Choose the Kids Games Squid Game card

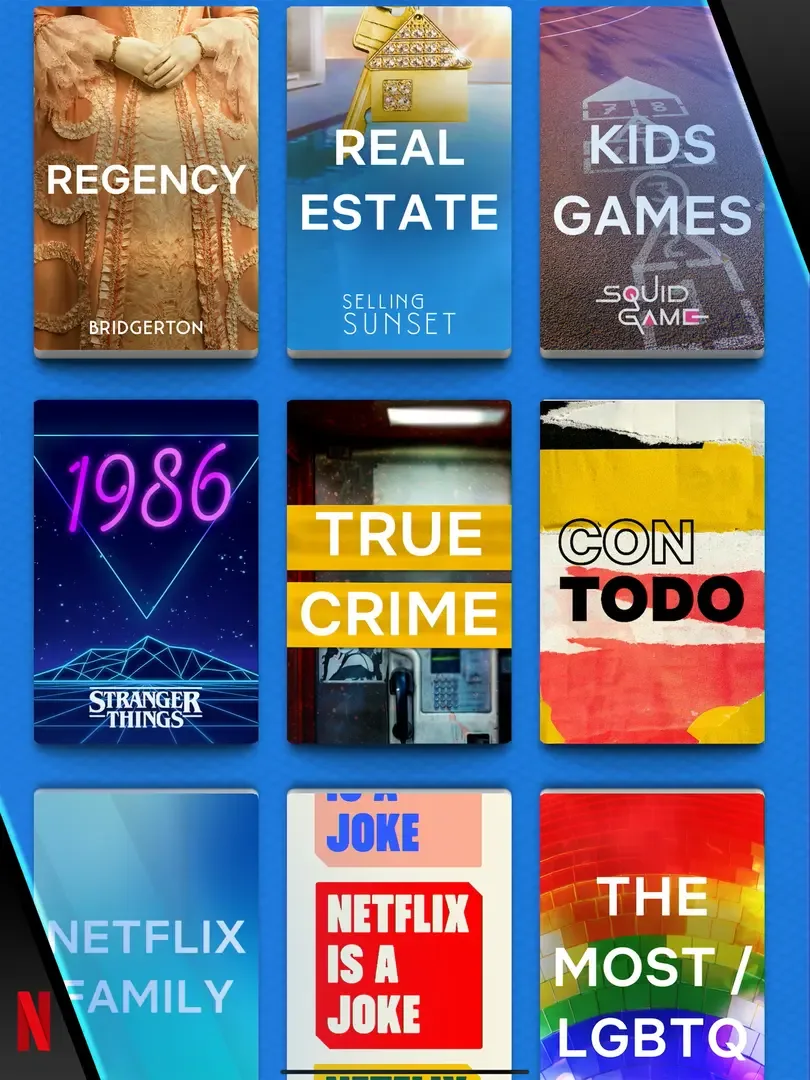[652, 180]
